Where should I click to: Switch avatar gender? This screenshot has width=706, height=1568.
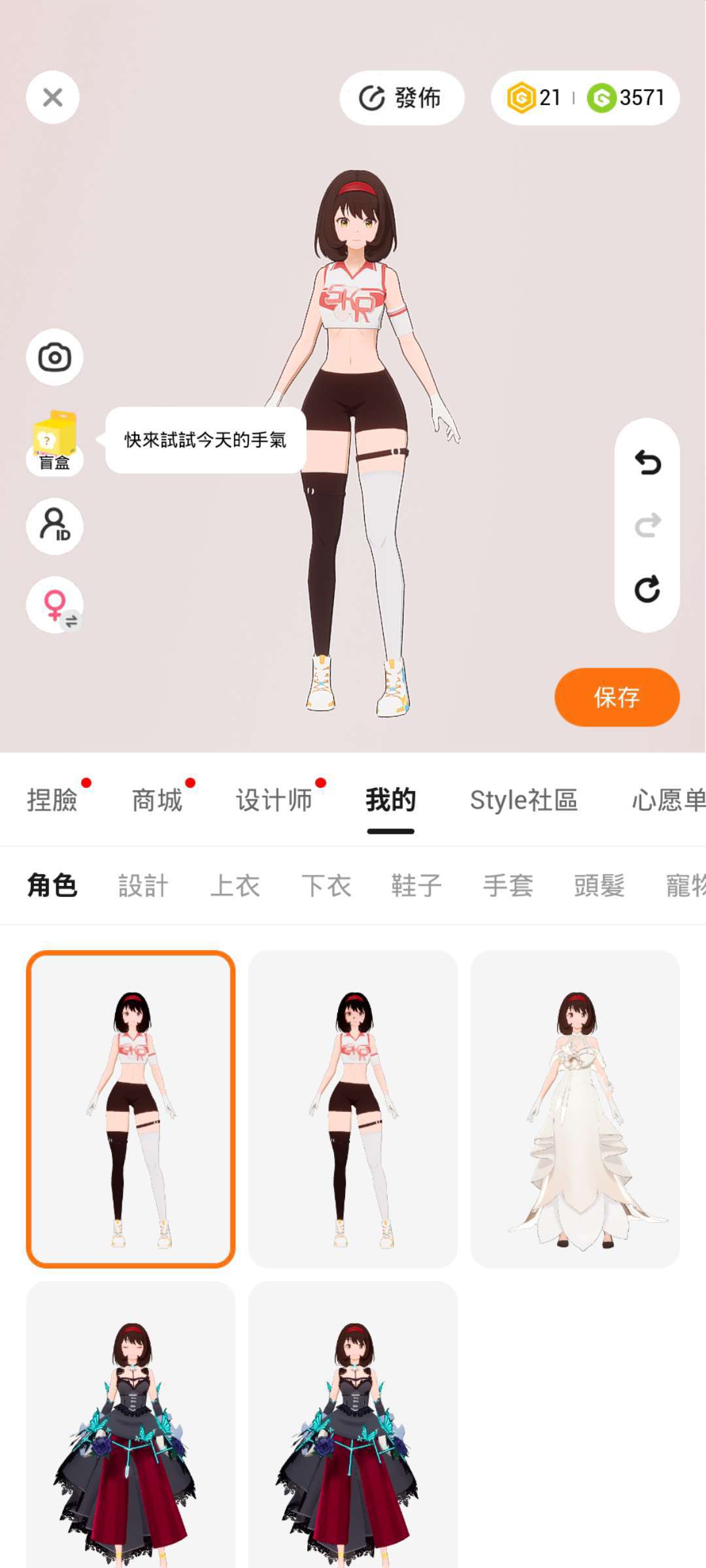pos(54,605)
